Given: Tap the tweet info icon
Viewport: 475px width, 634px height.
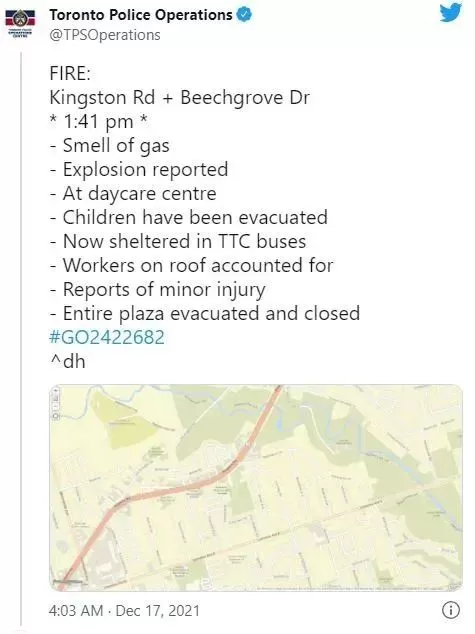Looking at the screenshot, I should point(451,610).
